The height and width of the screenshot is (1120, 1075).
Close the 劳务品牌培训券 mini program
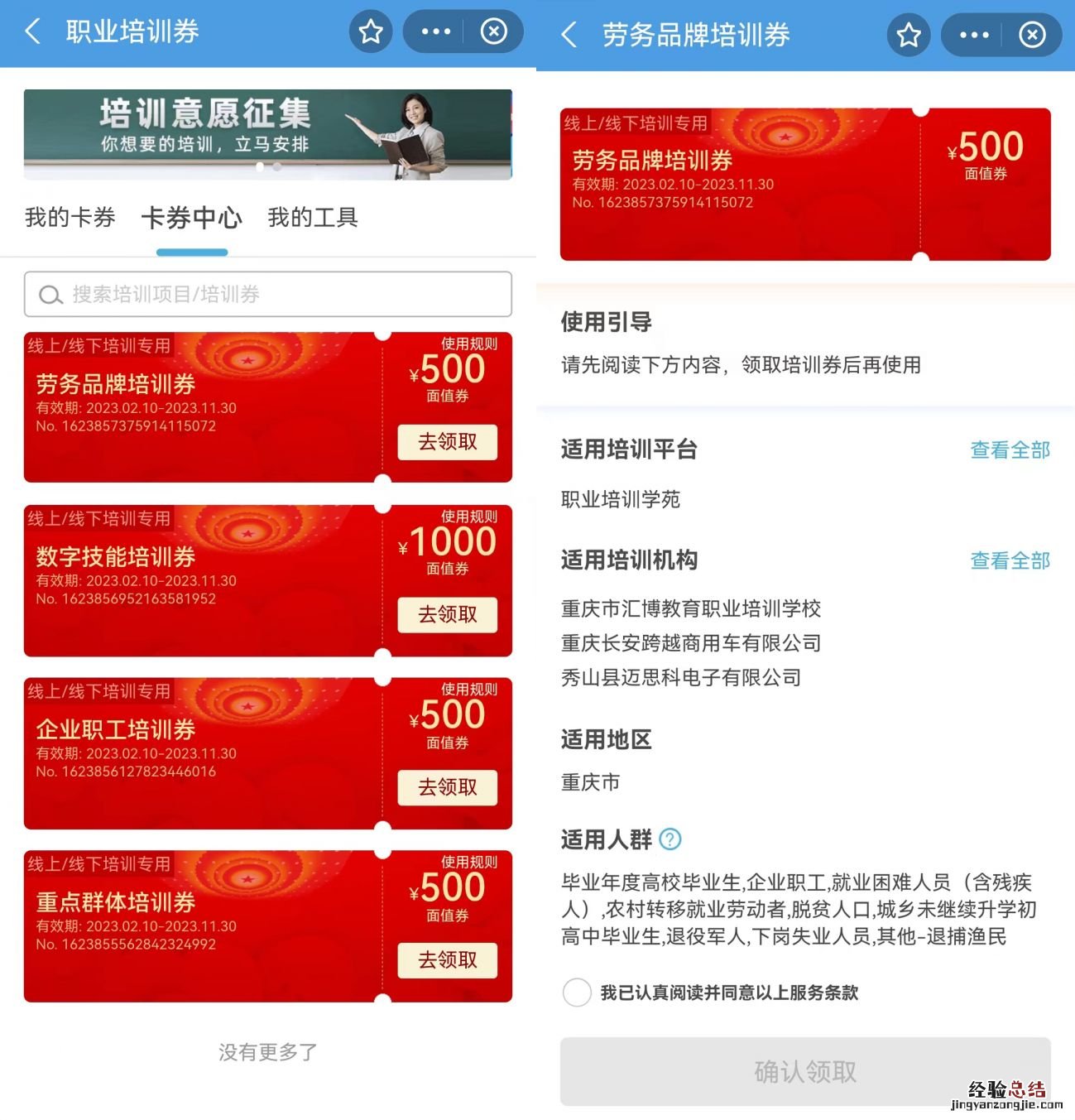point(1032,35)
